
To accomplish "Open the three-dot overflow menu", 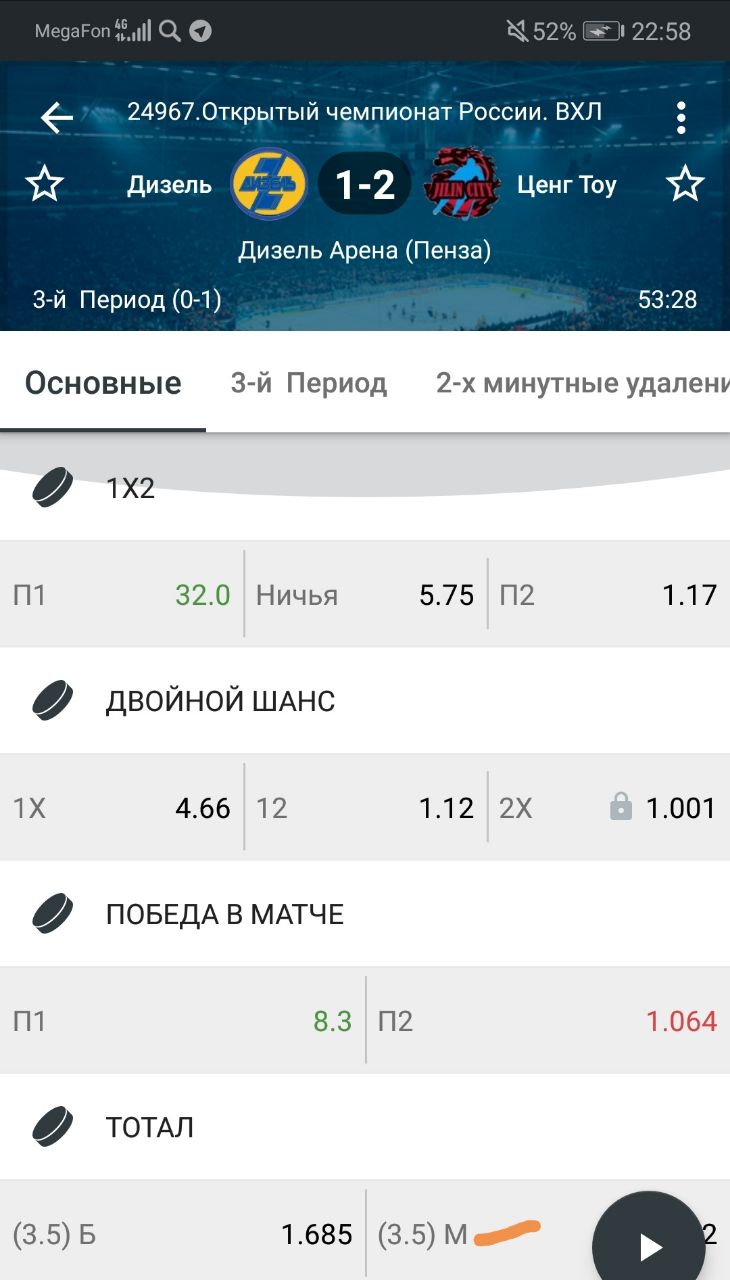I will click(x=681, y=118).
